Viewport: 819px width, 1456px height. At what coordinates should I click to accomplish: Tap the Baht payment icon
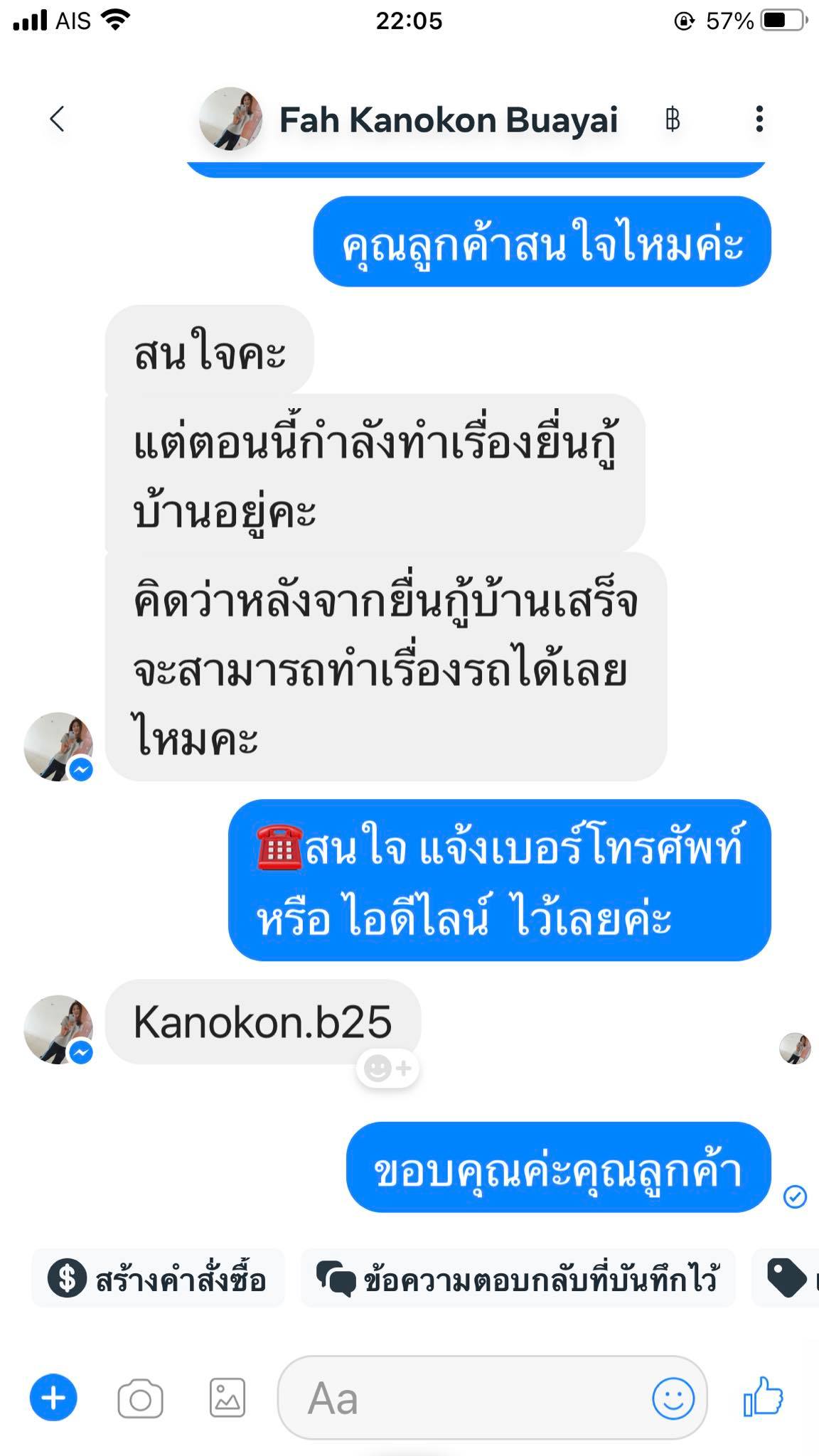[x=673, y=120]
